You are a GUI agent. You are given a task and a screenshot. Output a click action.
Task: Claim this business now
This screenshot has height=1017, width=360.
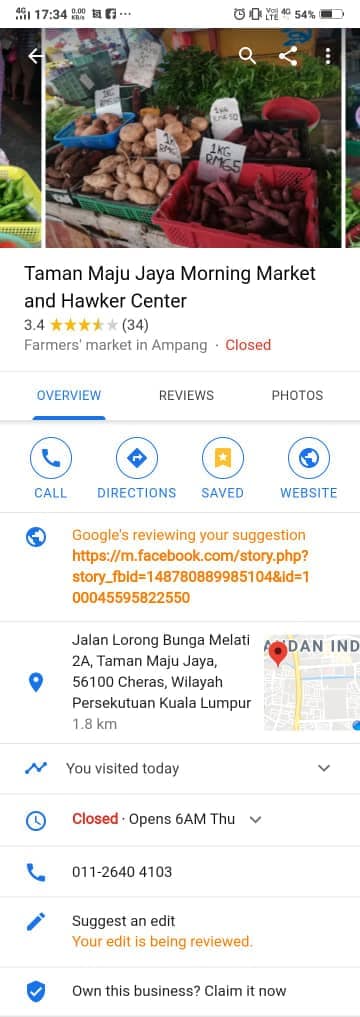180,991
